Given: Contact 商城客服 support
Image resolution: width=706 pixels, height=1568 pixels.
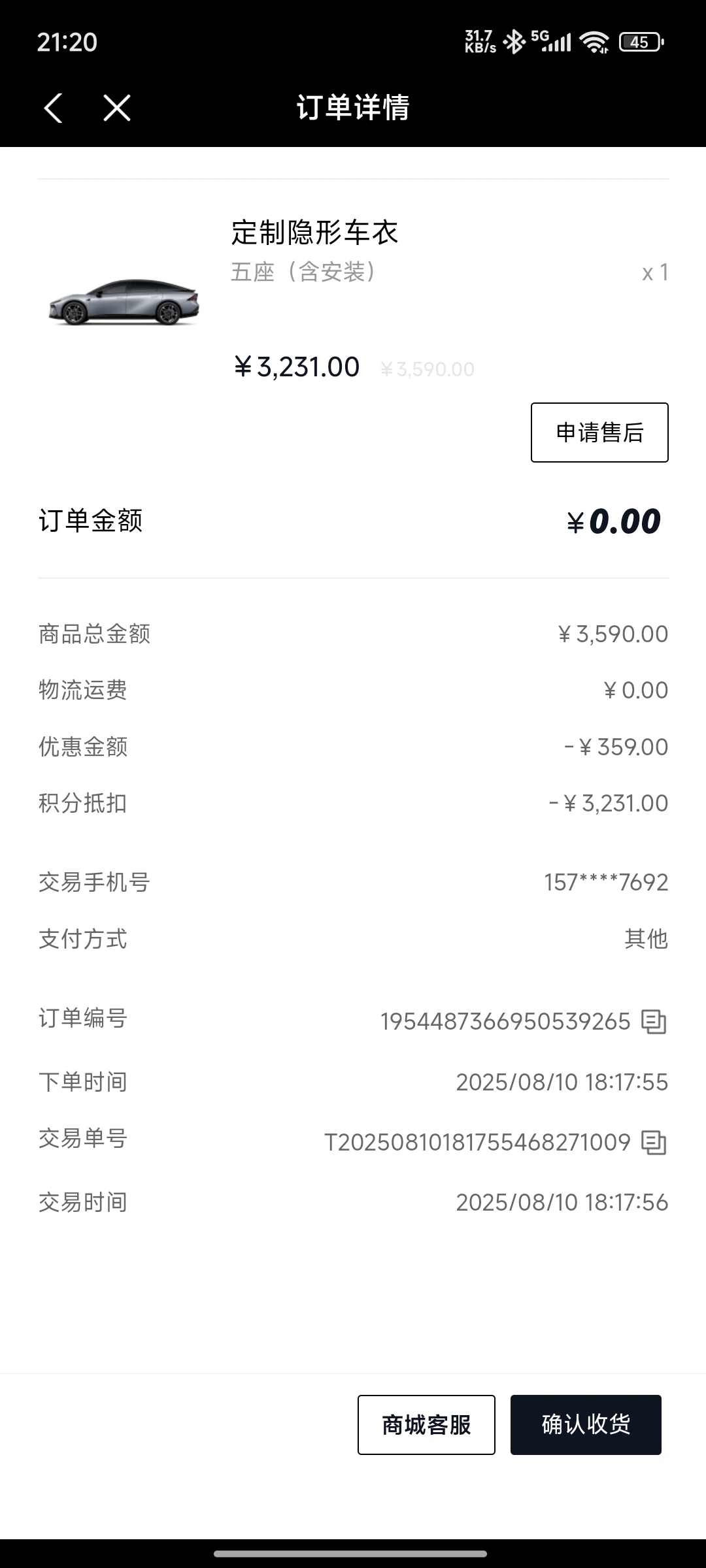Looking at the screenshot, I should pyautogui.click(x=426, y=1425).
